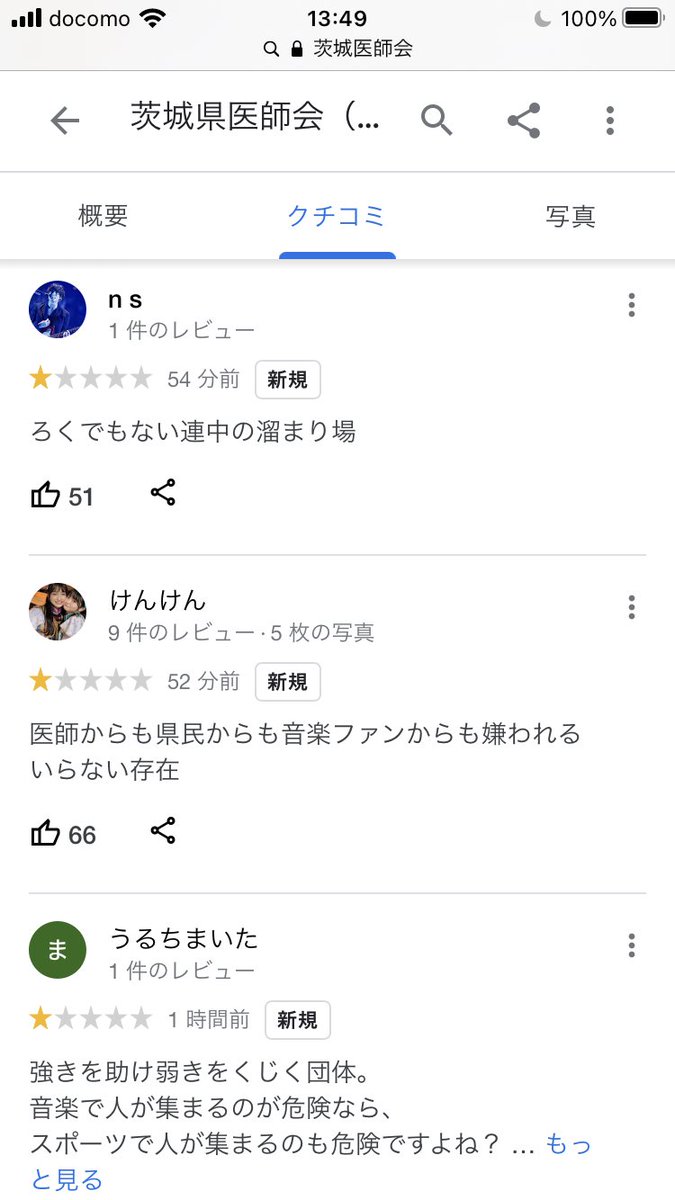Open n s reviewer profile picture
Viewport: 675px width, 1200px height.
(x=58, y=310)
